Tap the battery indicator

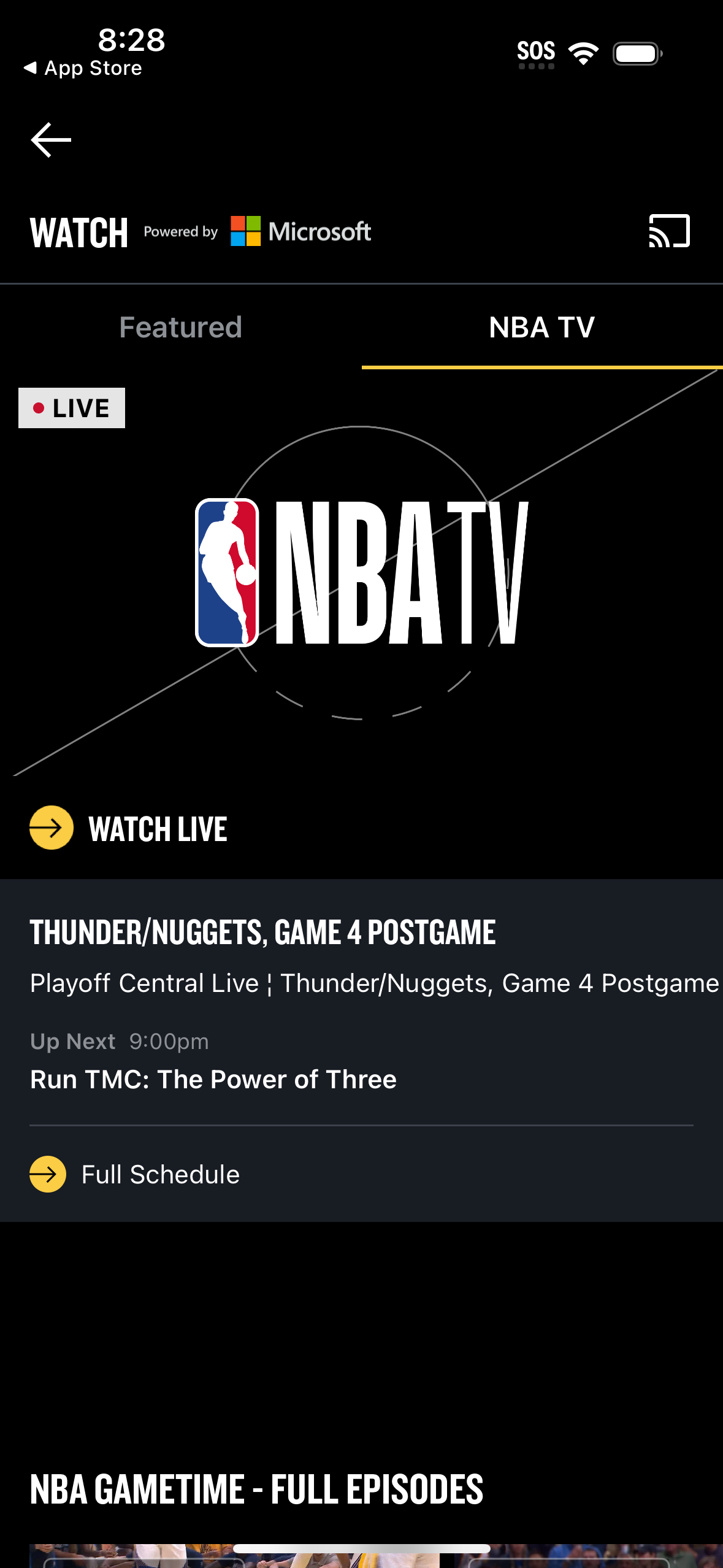tap(635, 52)
